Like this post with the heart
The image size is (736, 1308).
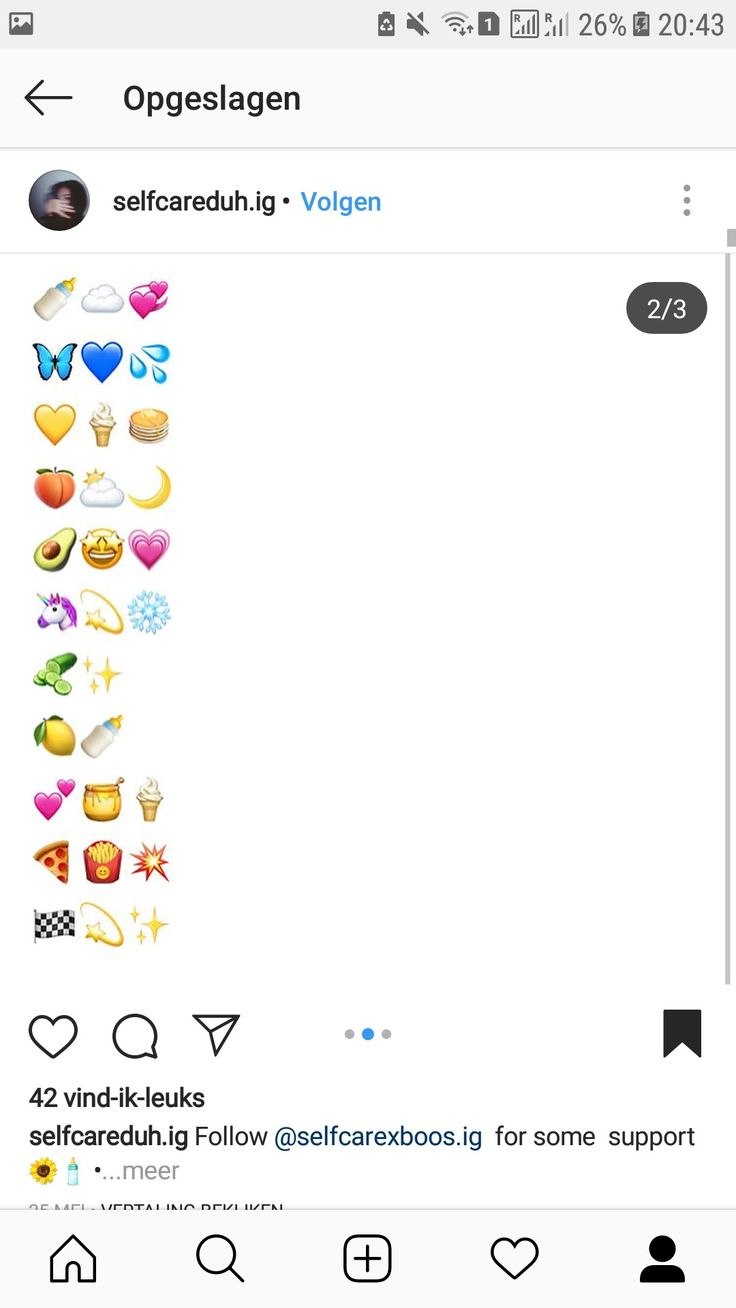point(53,1035)
